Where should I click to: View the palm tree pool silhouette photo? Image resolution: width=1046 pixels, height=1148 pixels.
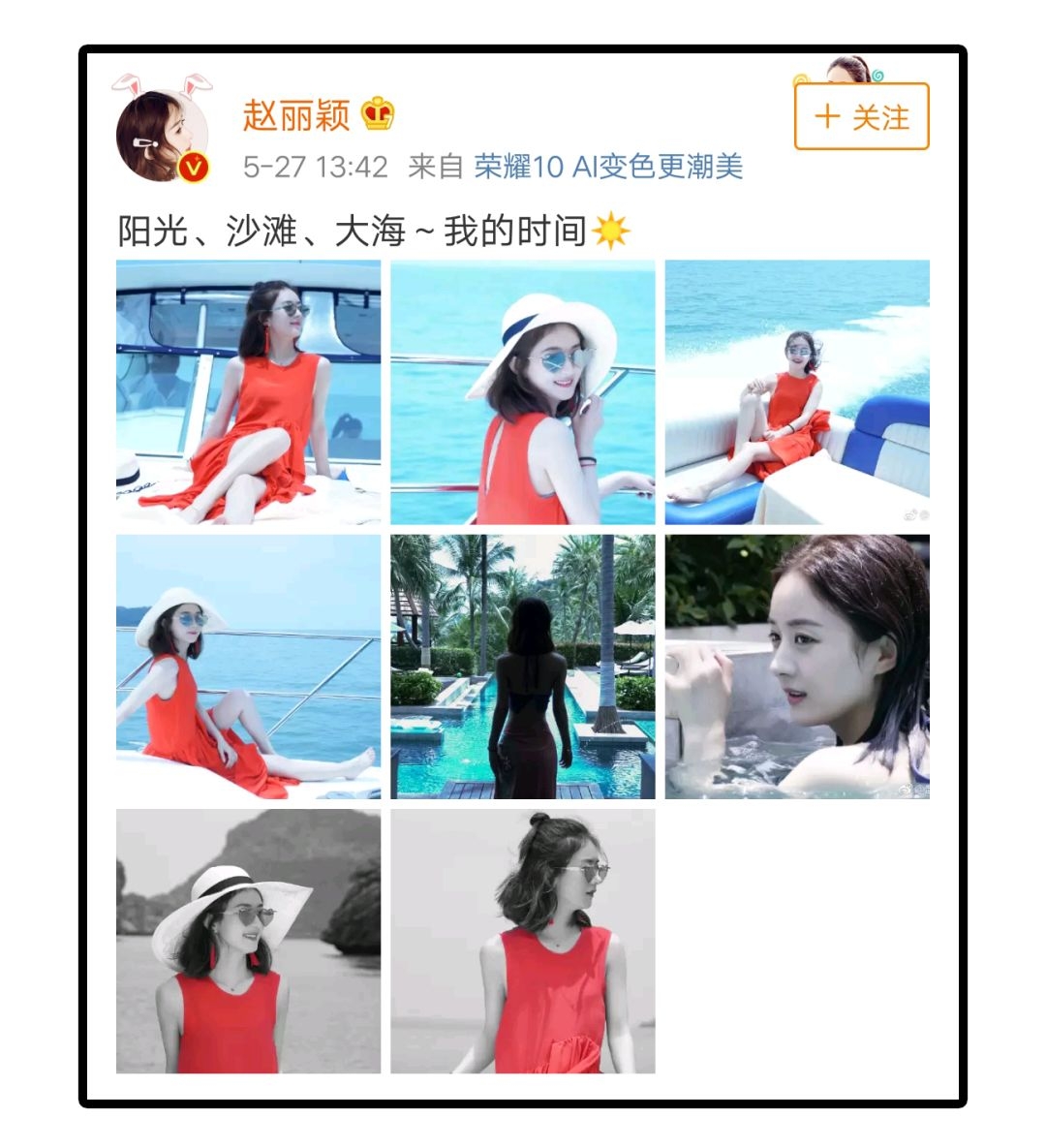[x=522, y=667]
